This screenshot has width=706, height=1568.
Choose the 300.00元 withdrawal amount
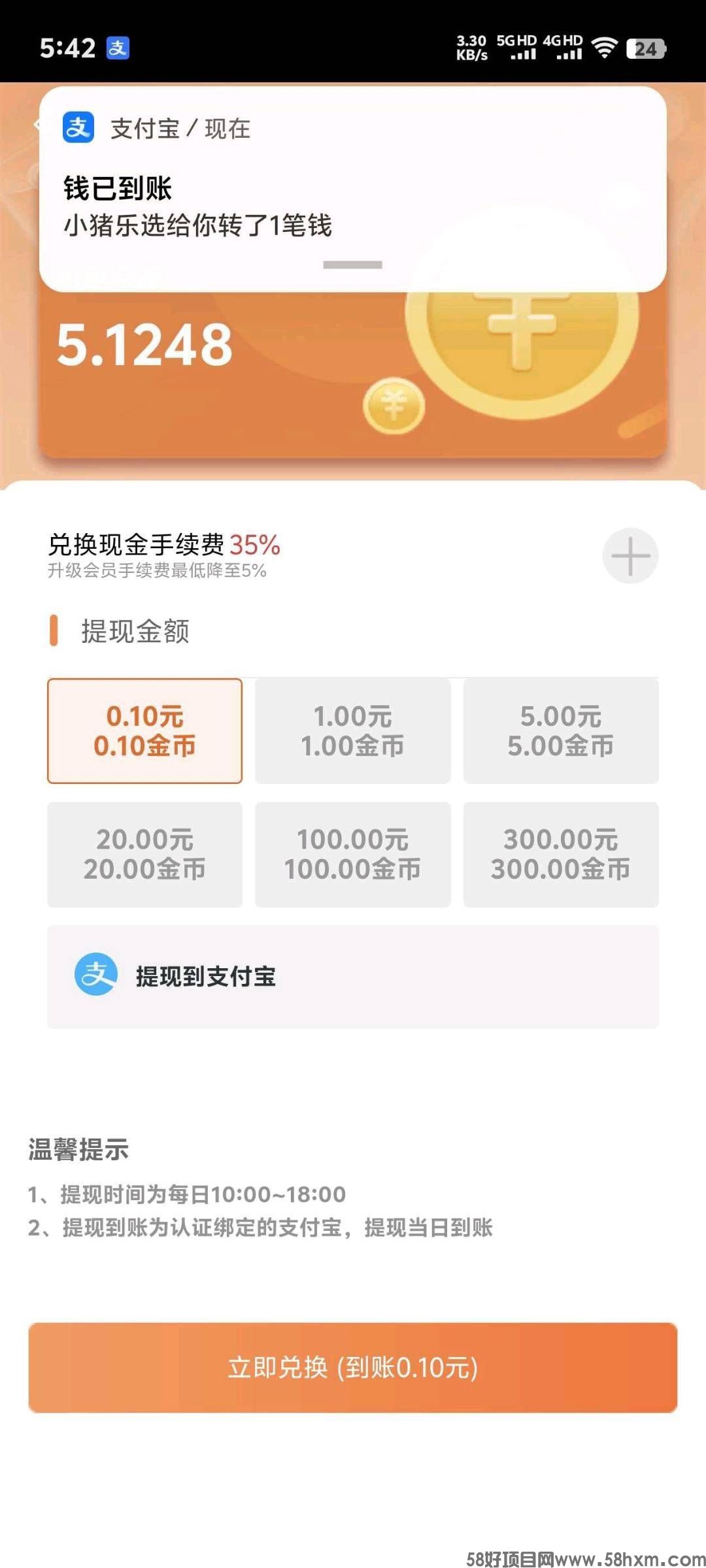click(x=561, y=854)
